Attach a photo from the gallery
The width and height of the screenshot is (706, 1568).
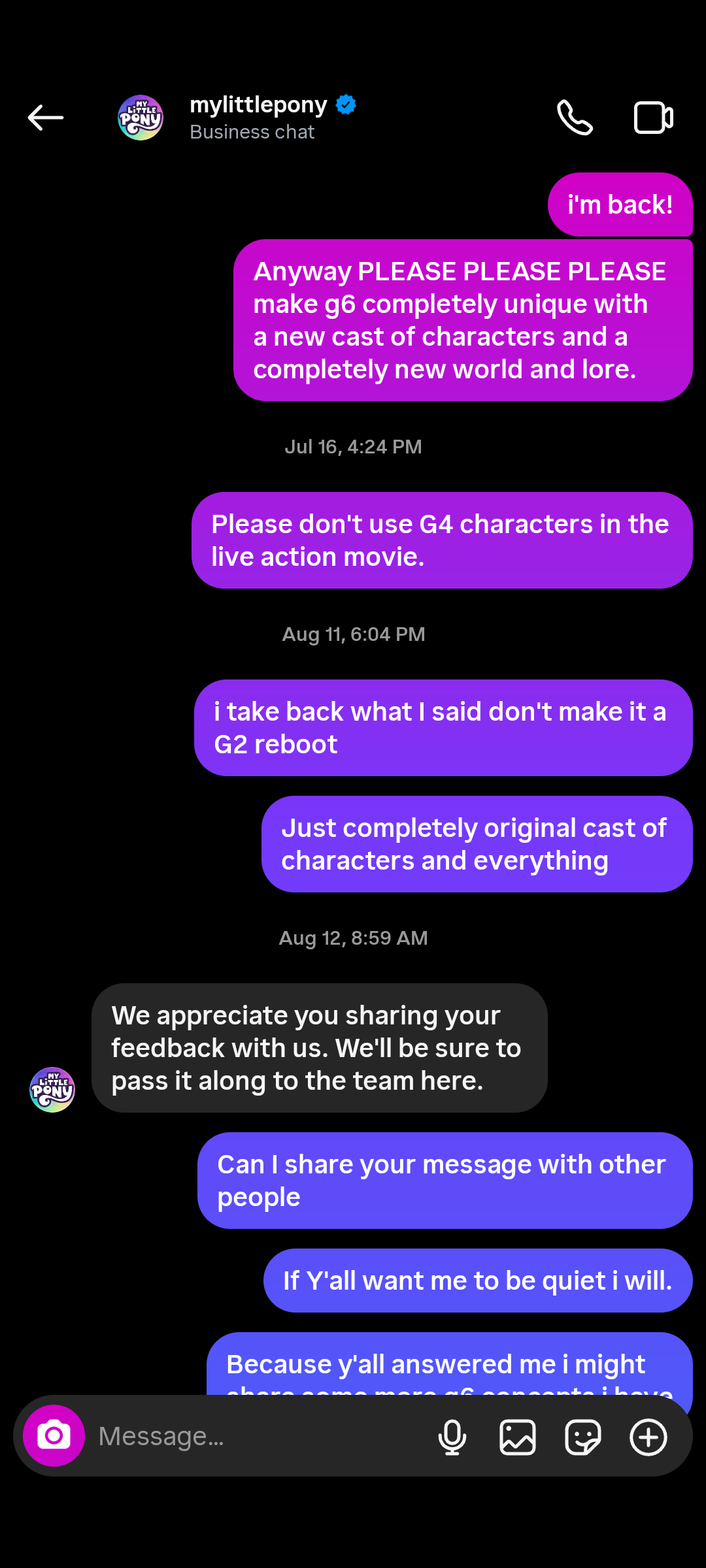click(x=518, y=1437)
